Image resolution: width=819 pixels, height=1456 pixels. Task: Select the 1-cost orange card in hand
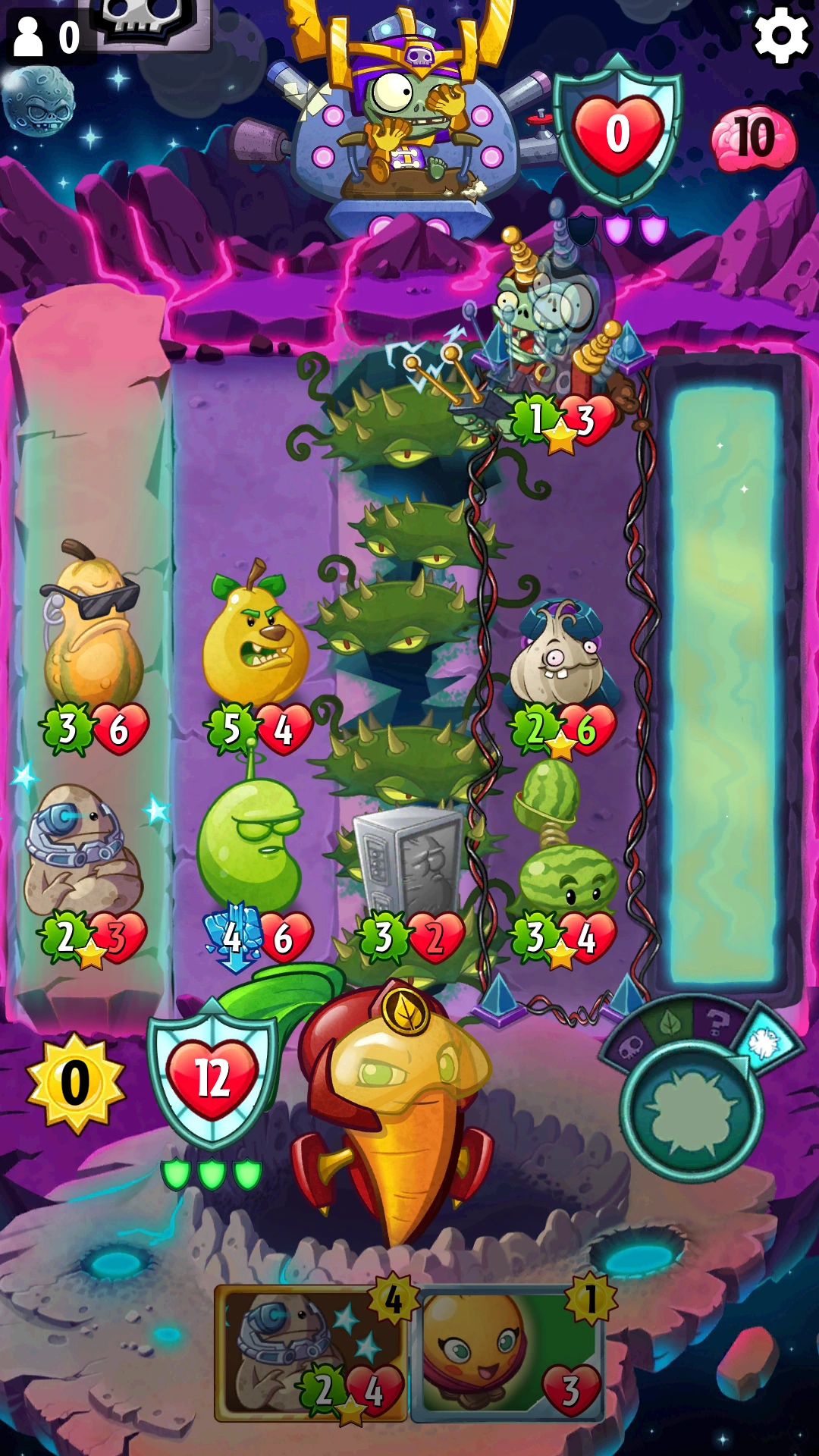point(507,1354)
